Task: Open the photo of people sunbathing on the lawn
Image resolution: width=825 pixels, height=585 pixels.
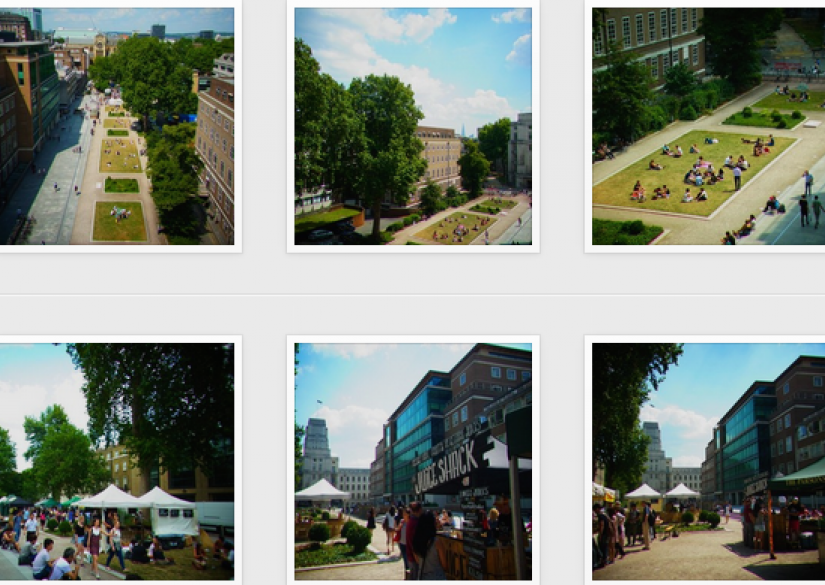Action: coord(708,126)
